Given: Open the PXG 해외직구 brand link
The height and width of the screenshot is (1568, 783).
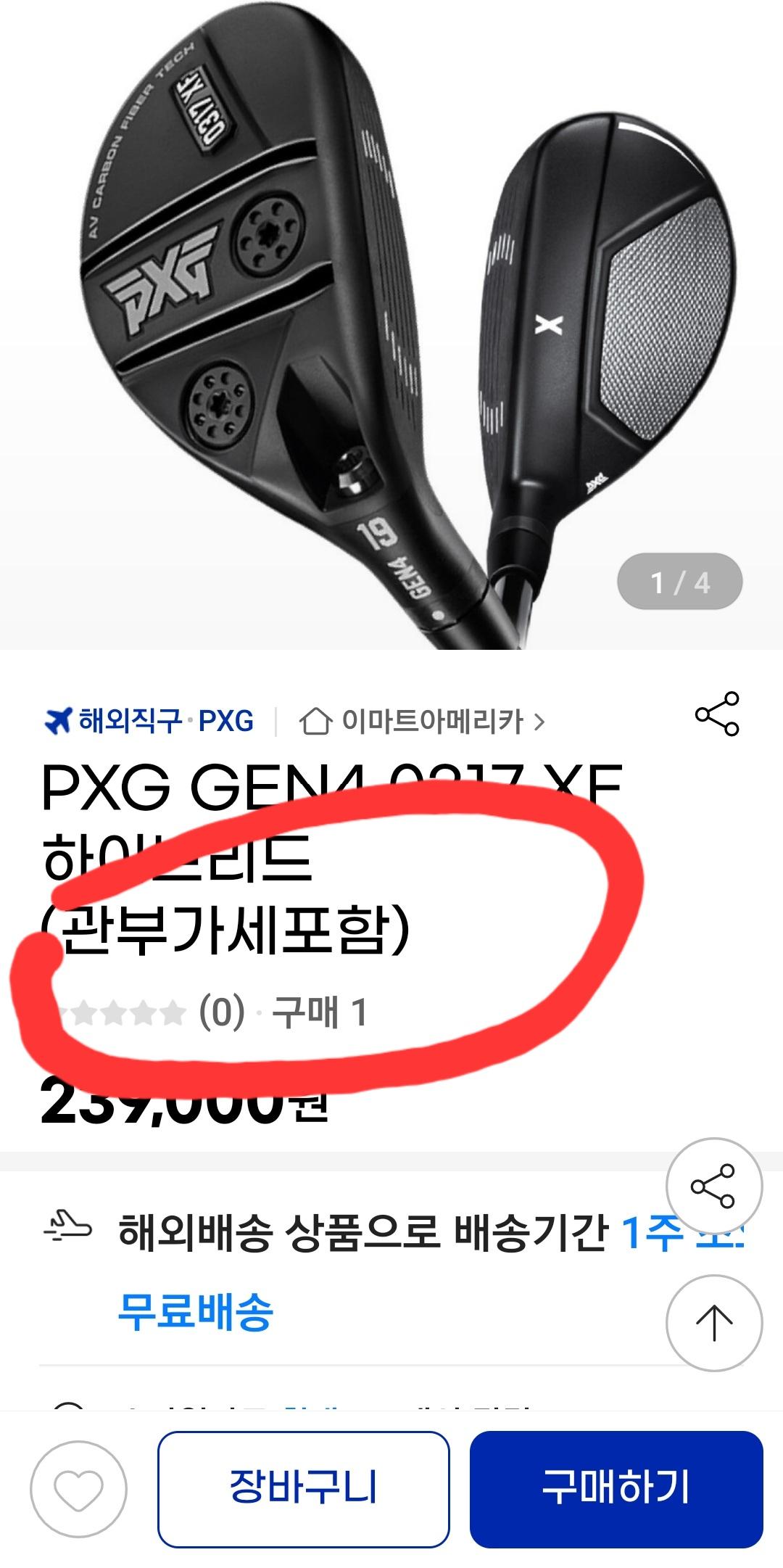Looking at the screenshot, I should click(x=149, y=722).
